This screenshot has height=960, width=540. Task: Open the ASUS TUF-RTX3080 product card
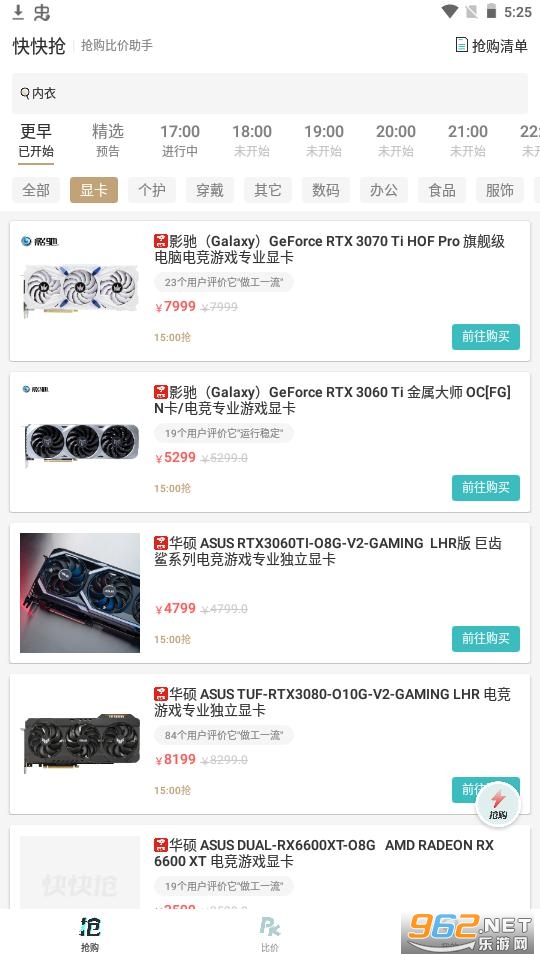pos(269,744)
